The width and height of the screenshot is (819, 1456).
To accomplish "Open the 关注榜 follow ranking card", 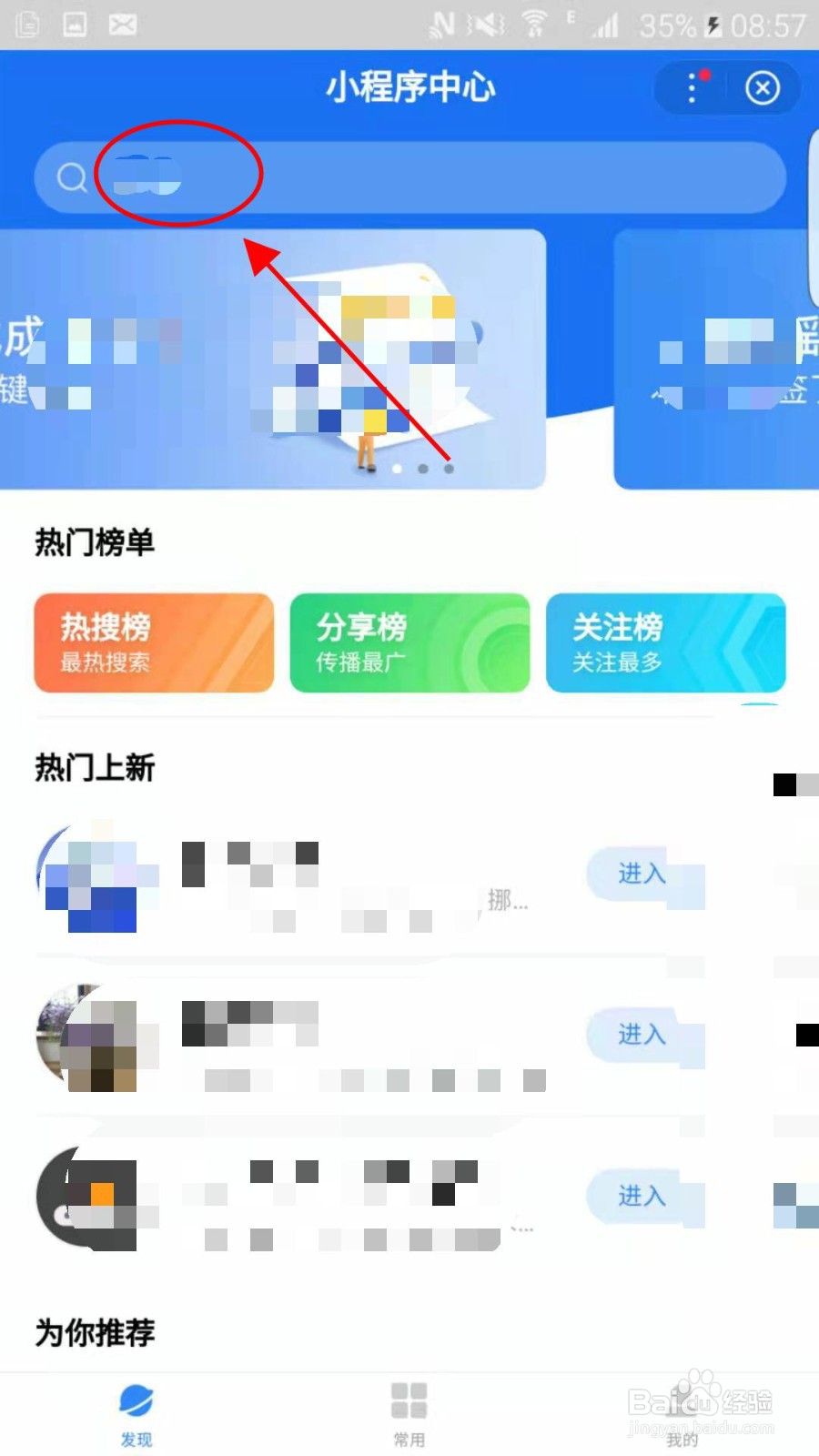I will 665,642.
